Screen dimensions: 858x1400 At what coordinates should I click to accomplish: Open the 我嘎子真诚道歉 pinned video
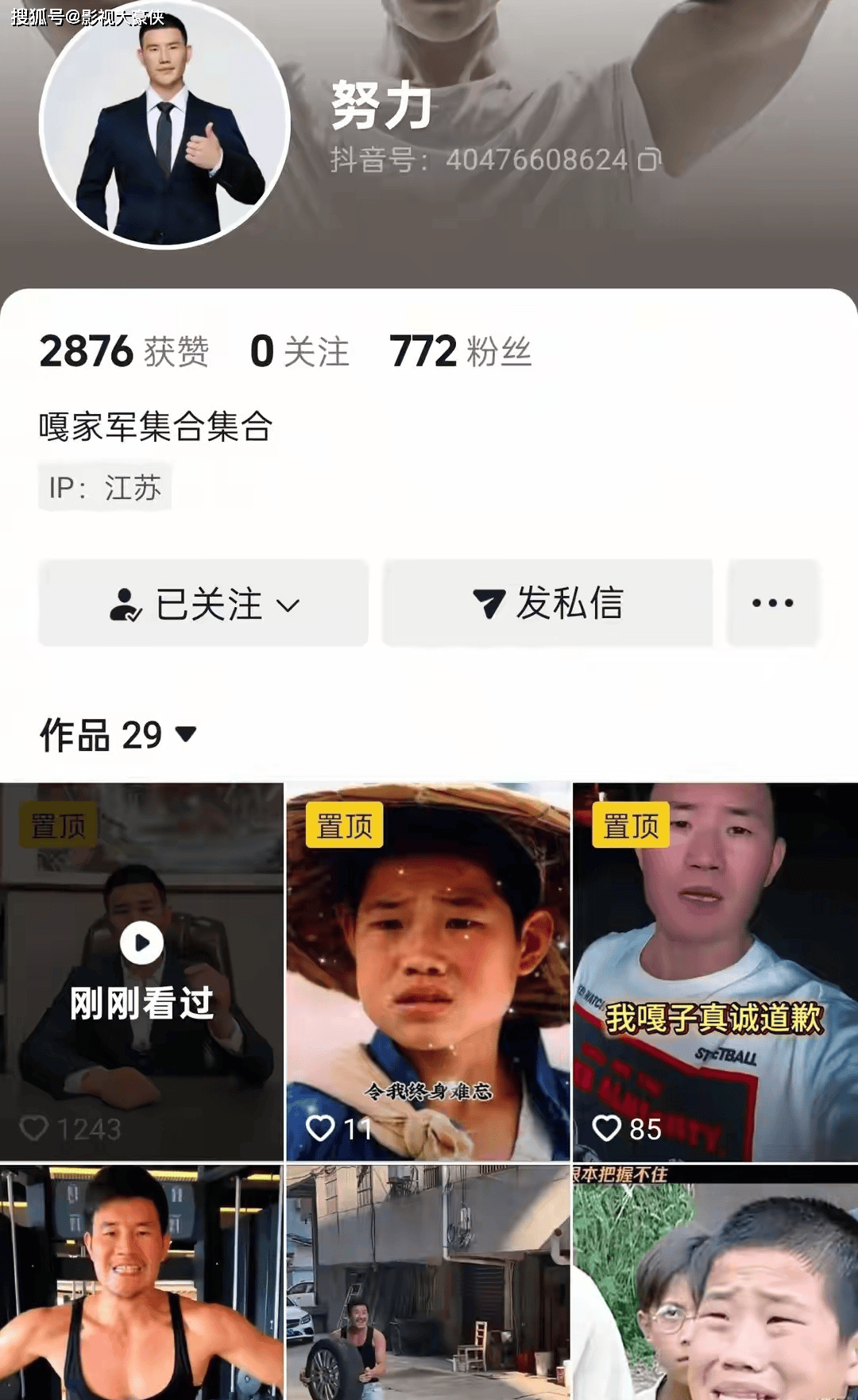click(715, 971)
